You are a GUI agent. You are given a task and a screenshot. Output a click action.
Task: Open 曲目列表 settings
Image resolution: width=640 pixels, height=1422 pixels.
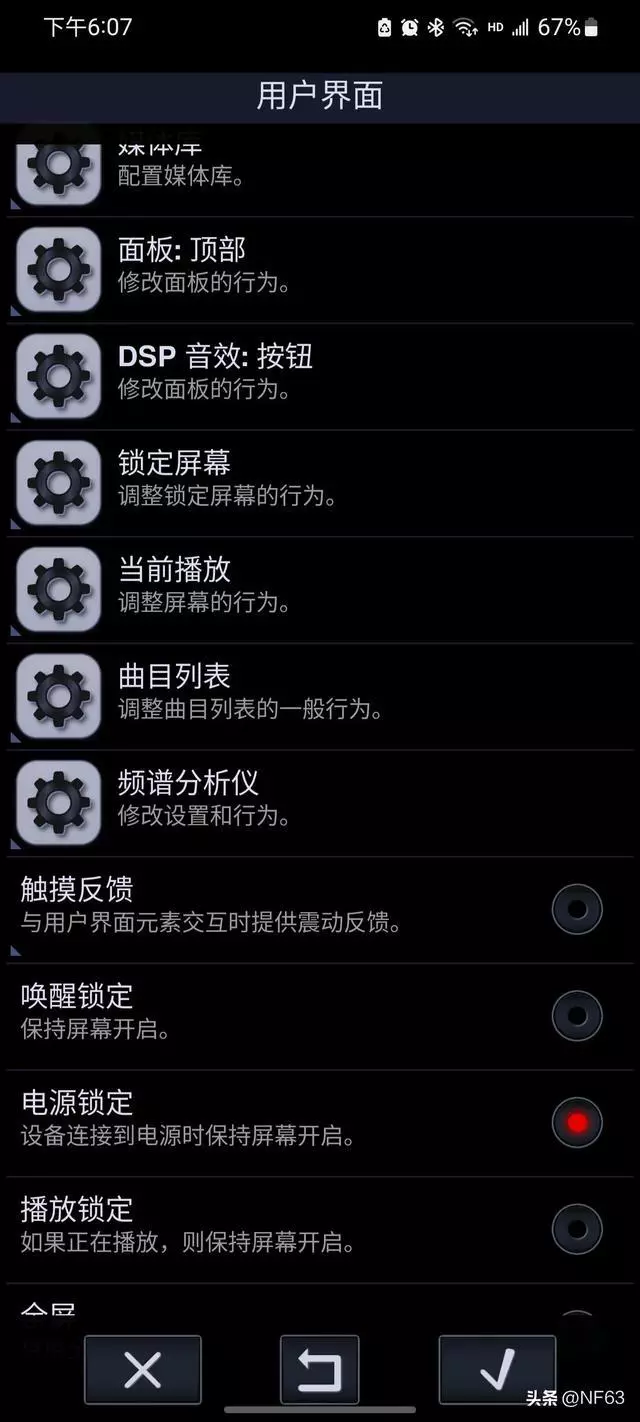[x=320, y=695]
